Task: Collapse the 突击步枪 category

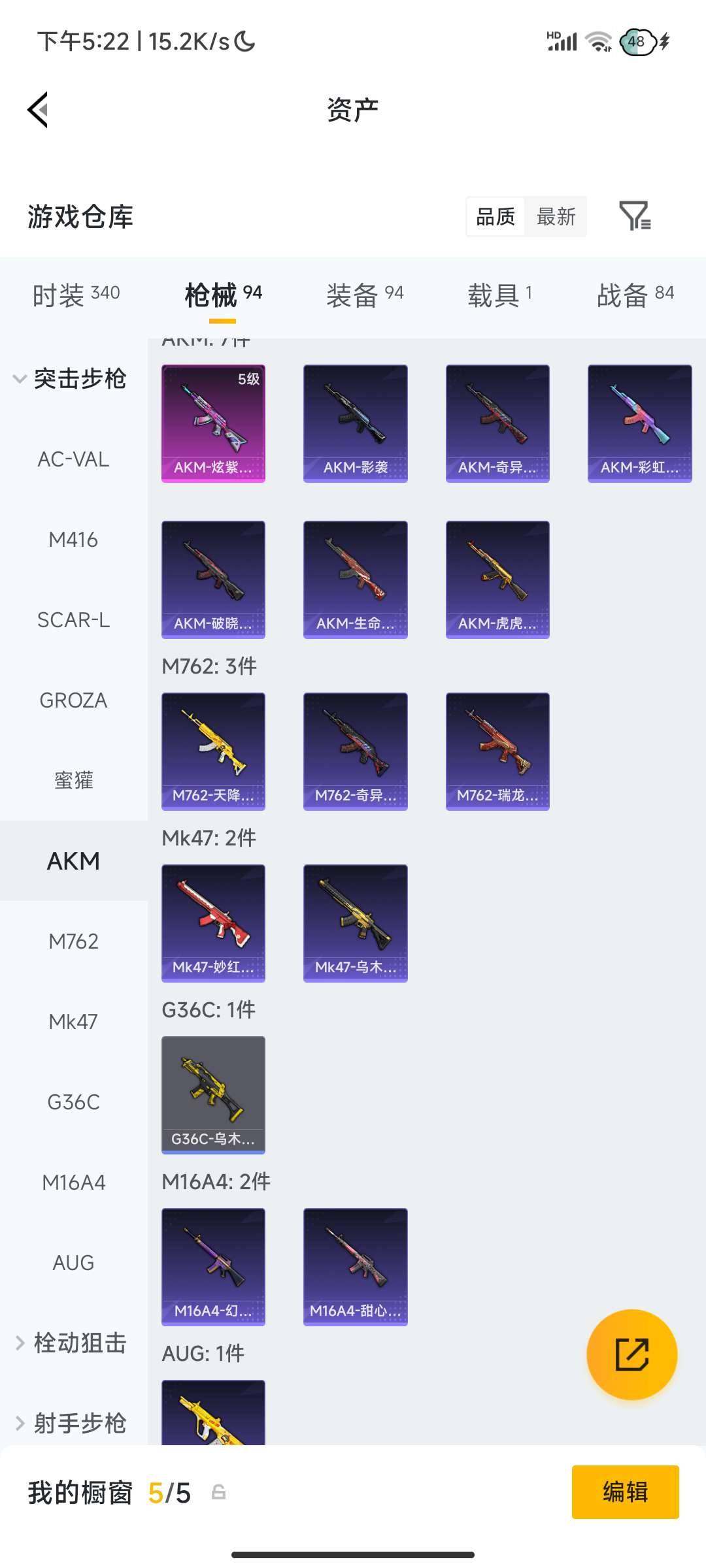Action: point(72,379)
